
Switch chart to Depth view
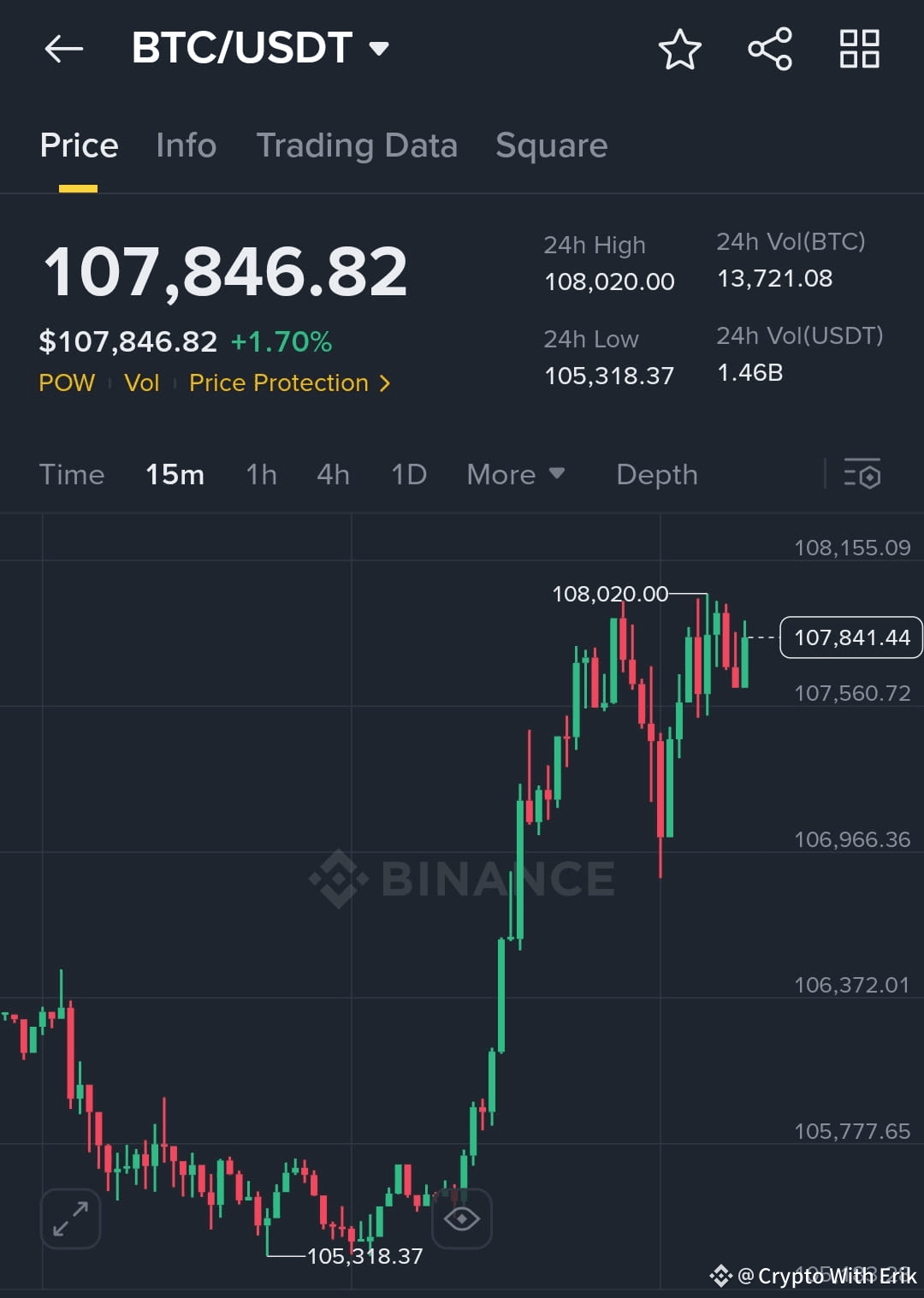point(656,474)
